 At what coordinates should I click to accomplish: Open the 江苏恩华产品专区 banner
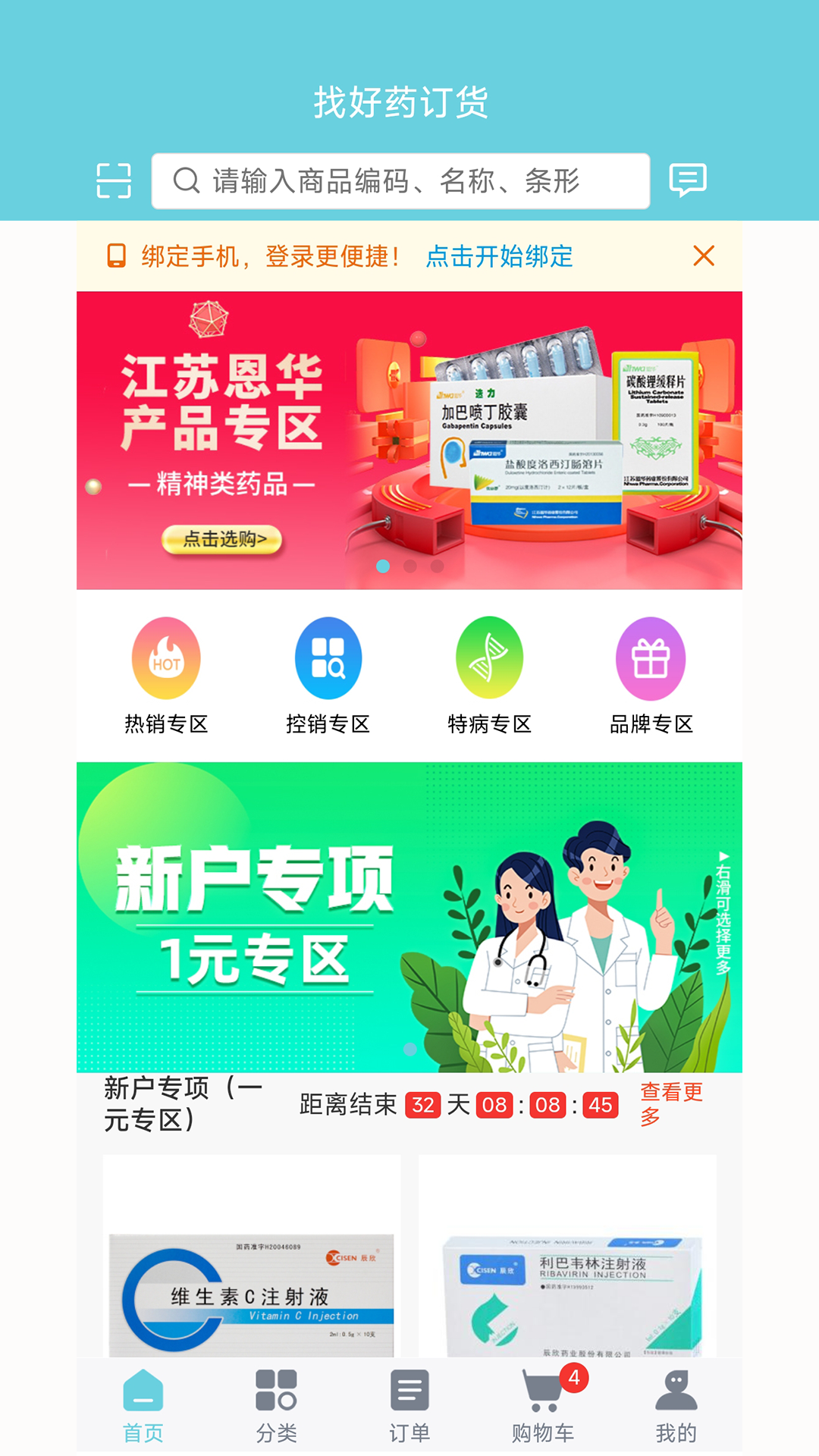[409, 440]
